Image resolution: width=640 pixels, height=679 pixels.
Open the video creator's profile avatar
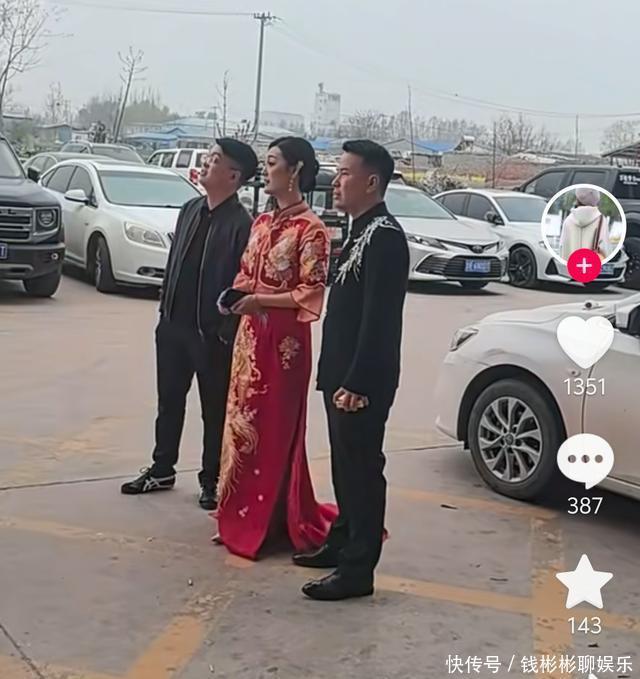(584, 222)
